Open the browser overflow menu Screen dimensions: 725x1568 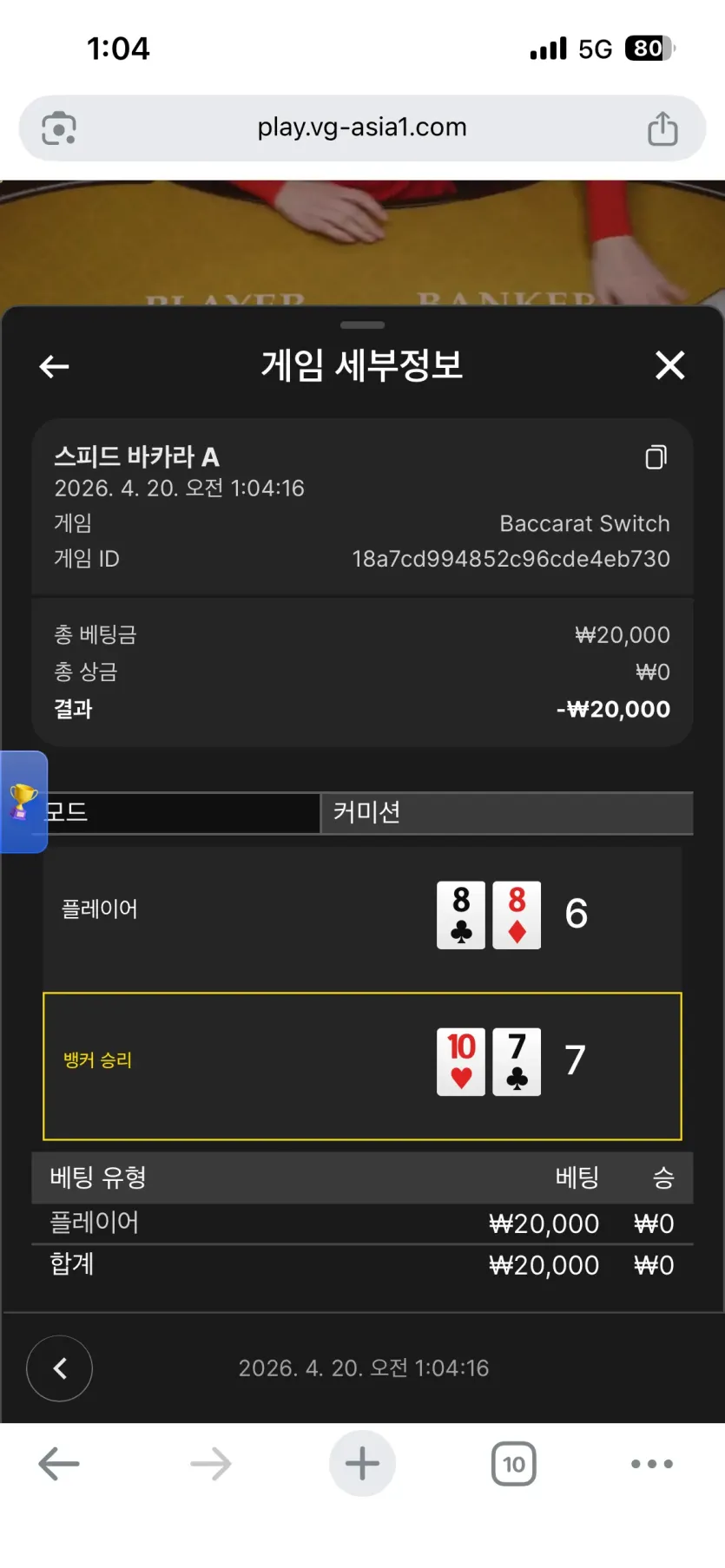652,1464
